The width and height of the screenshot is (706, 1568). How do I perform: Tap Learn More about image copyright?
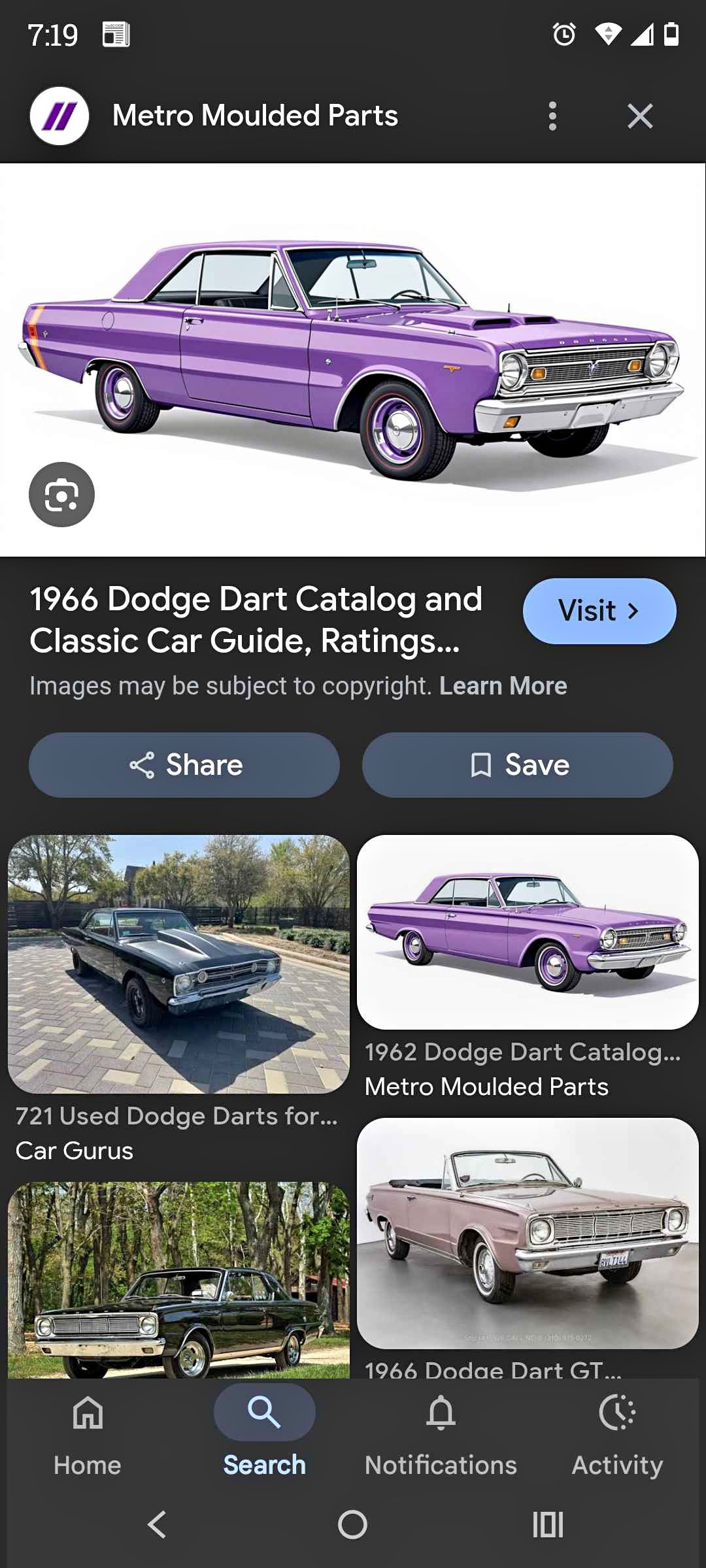click(x=502, y=685)
